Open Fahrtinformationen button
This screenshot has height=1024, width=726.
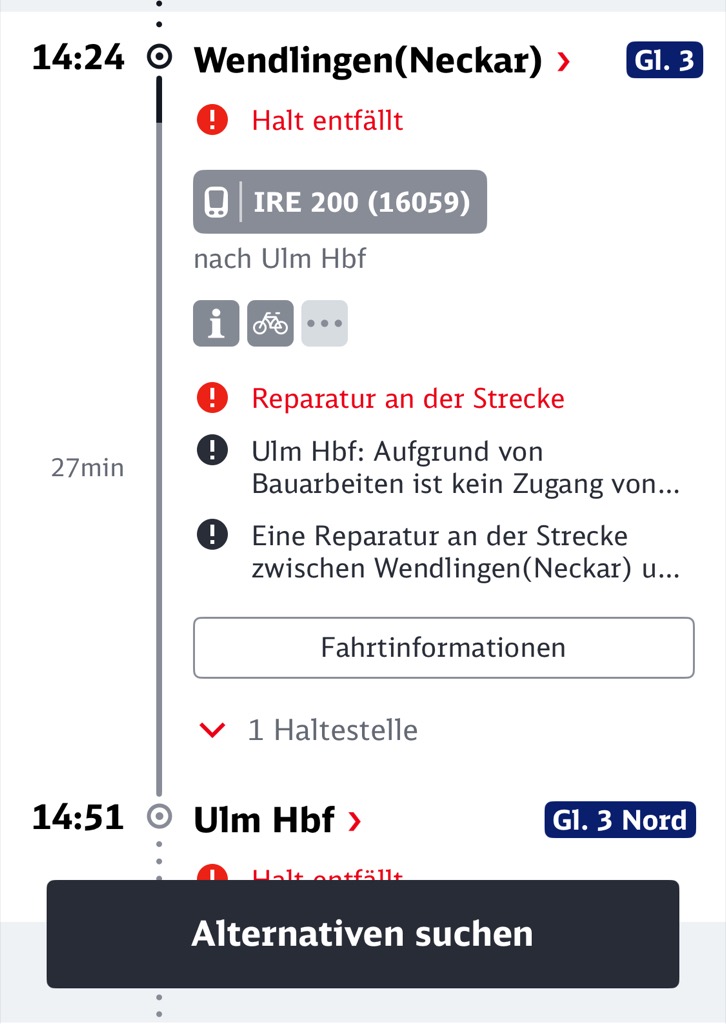pyautogui.click(x=443, y=648)
